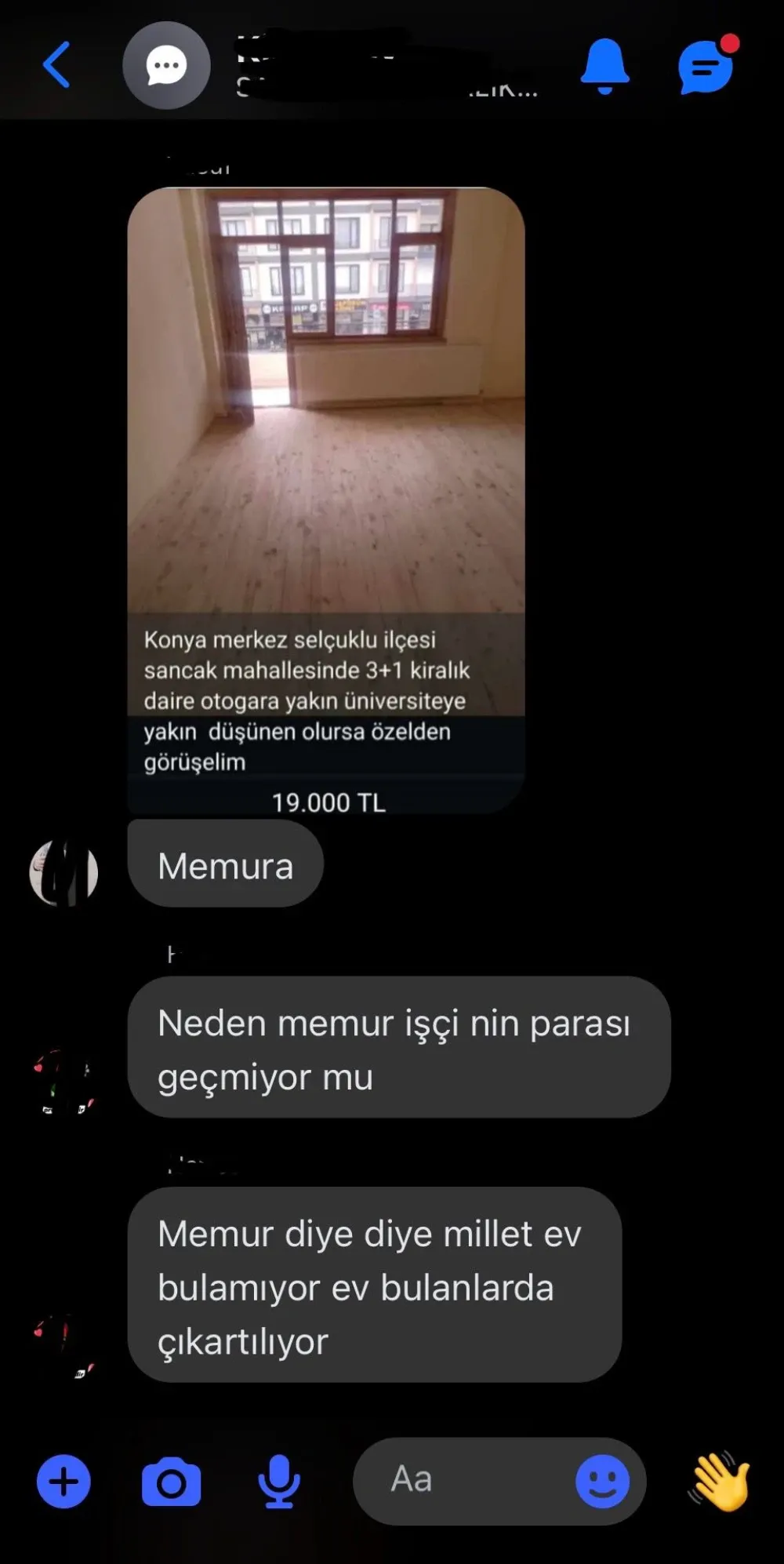Go back with the blue arrow
The image size is (784, 1564).
(x=56, y=64)
